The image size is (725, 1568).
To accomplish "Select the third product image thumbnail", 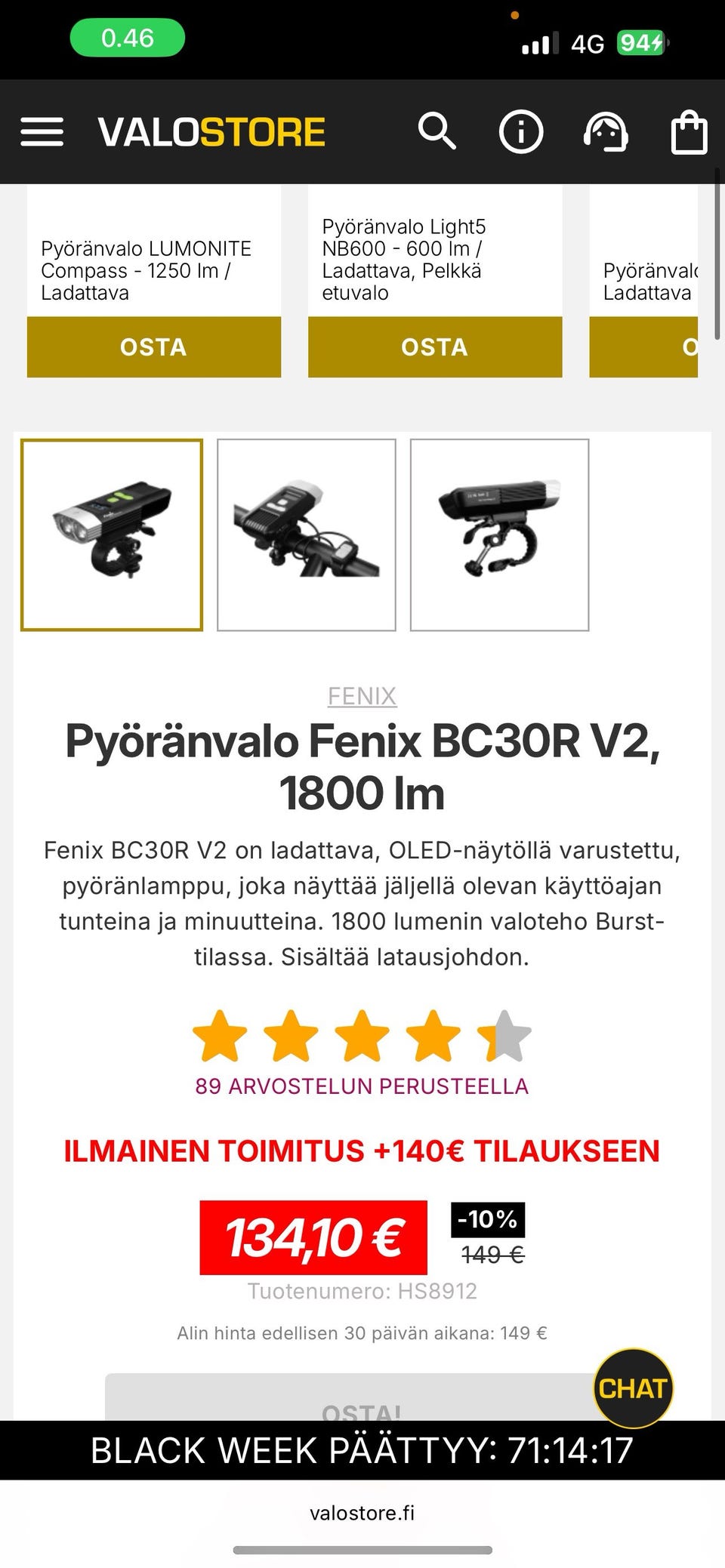I will click(x=498, y=533).
